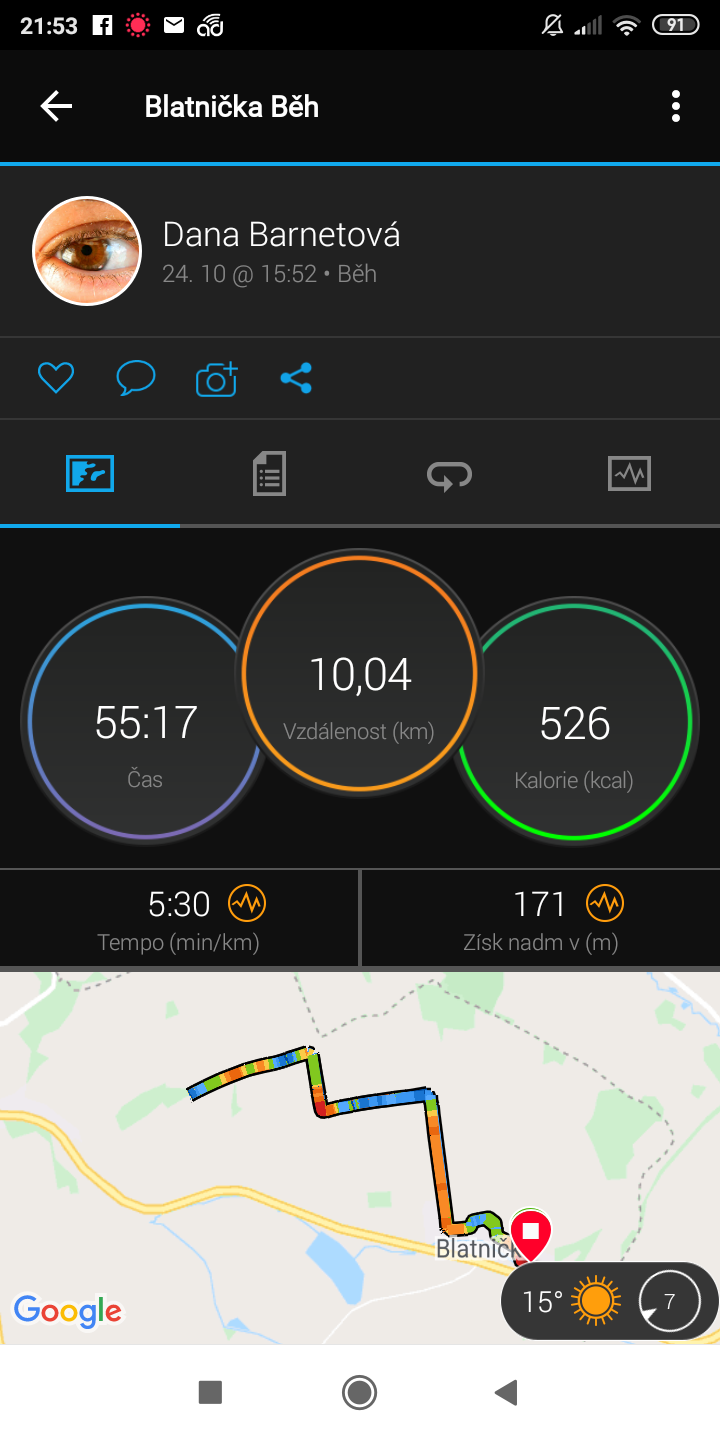
Task: Share this running activity
Action: pos(296,378)
